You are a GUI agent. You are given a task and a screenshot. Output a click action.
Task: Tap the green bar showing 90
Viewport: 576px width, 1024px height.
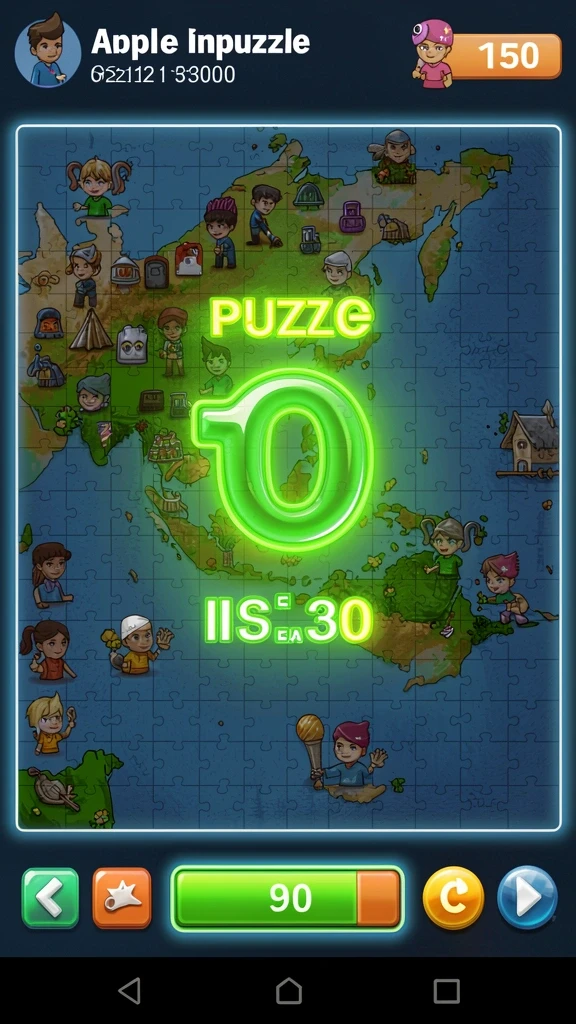287,898
